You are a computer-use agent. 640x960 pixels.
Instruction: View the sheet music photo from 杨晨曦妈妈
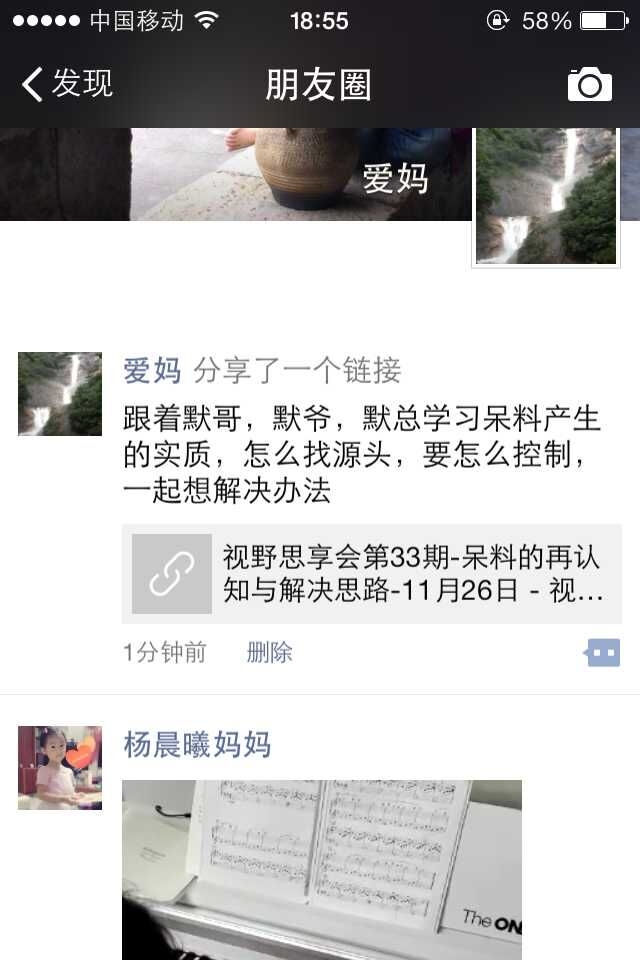322,868
